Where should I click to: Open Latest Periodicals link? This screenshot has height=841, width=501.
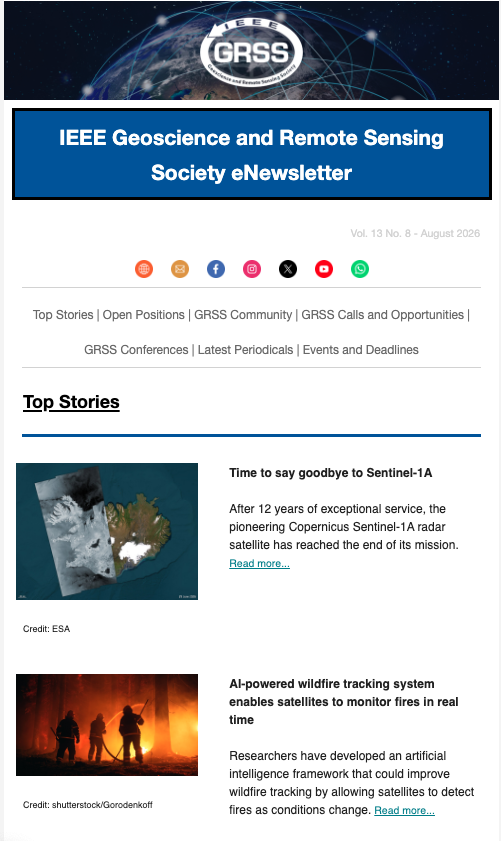coord(245,350)
